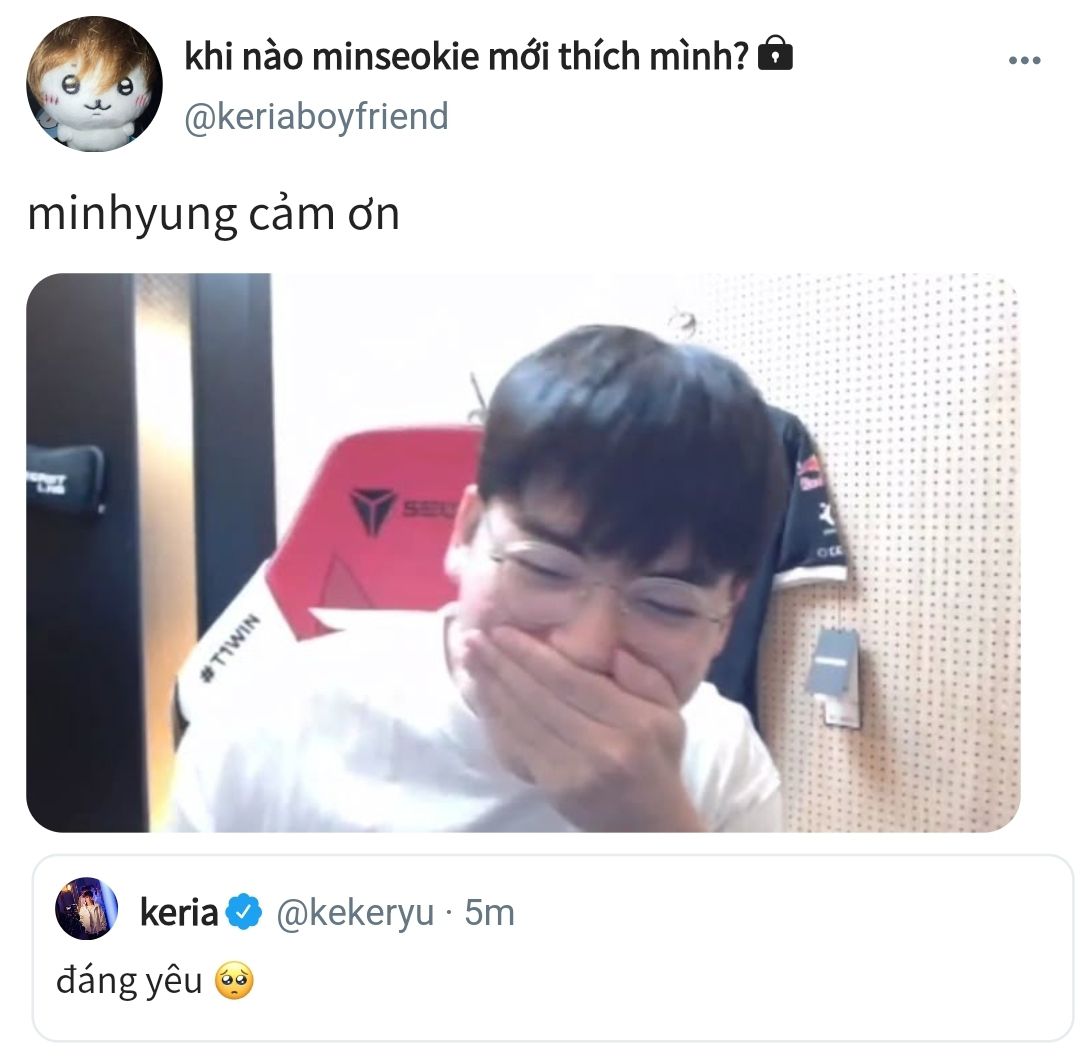Open @keriaboyfriend's profile picture
Viewport: 1080px width, 1063px height.
(x=94, y=84)
